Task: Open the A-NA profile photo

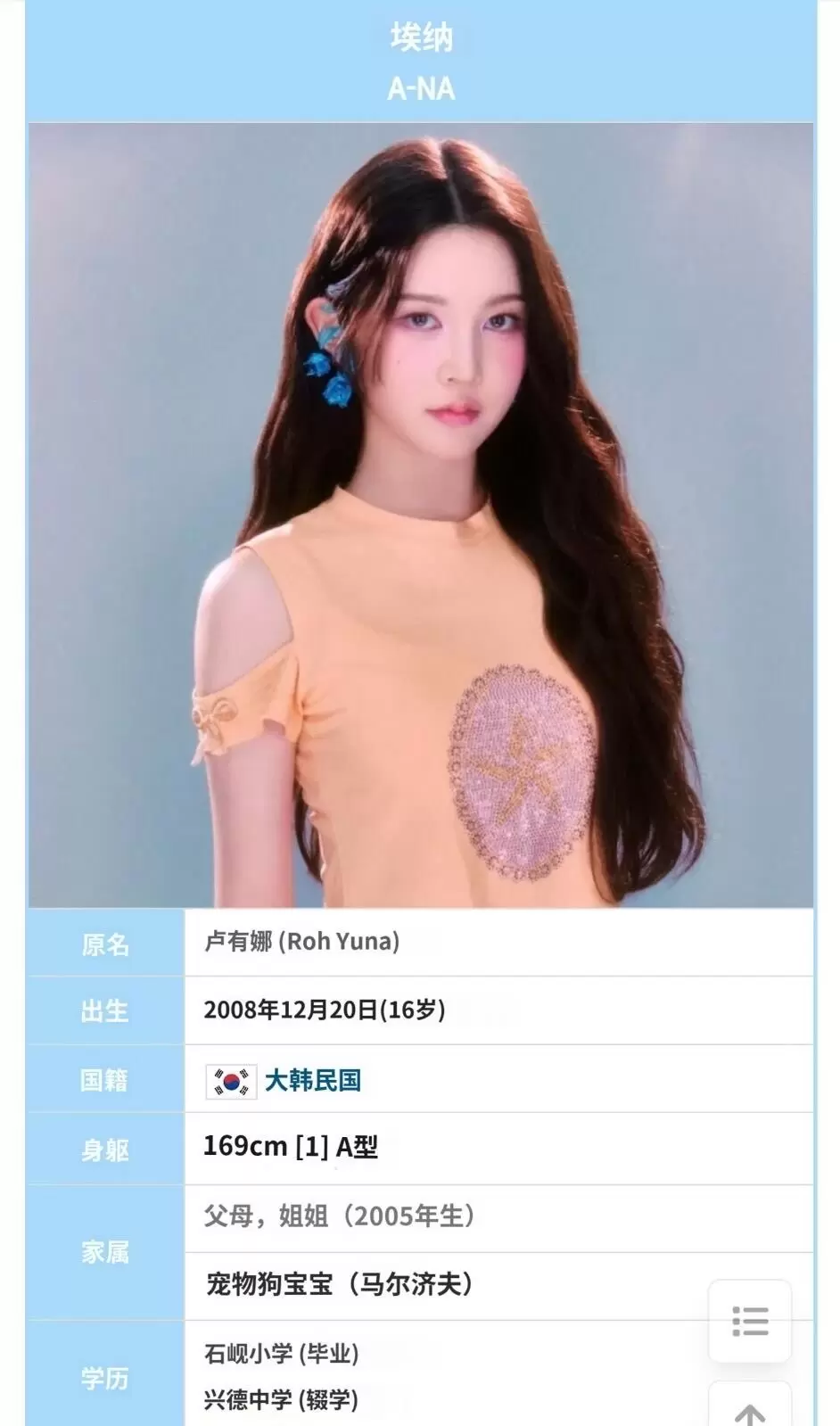Action: coord(421,515)
